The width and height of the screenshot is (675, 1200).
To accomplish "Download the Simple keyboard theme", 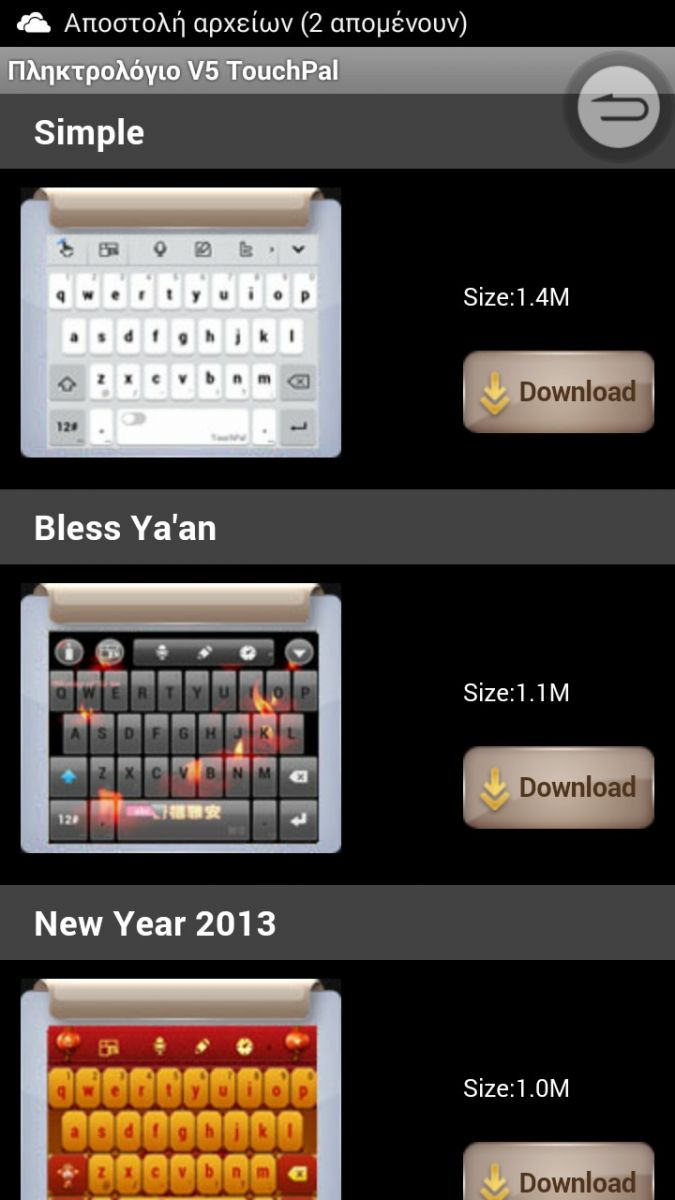I will 558,391.
